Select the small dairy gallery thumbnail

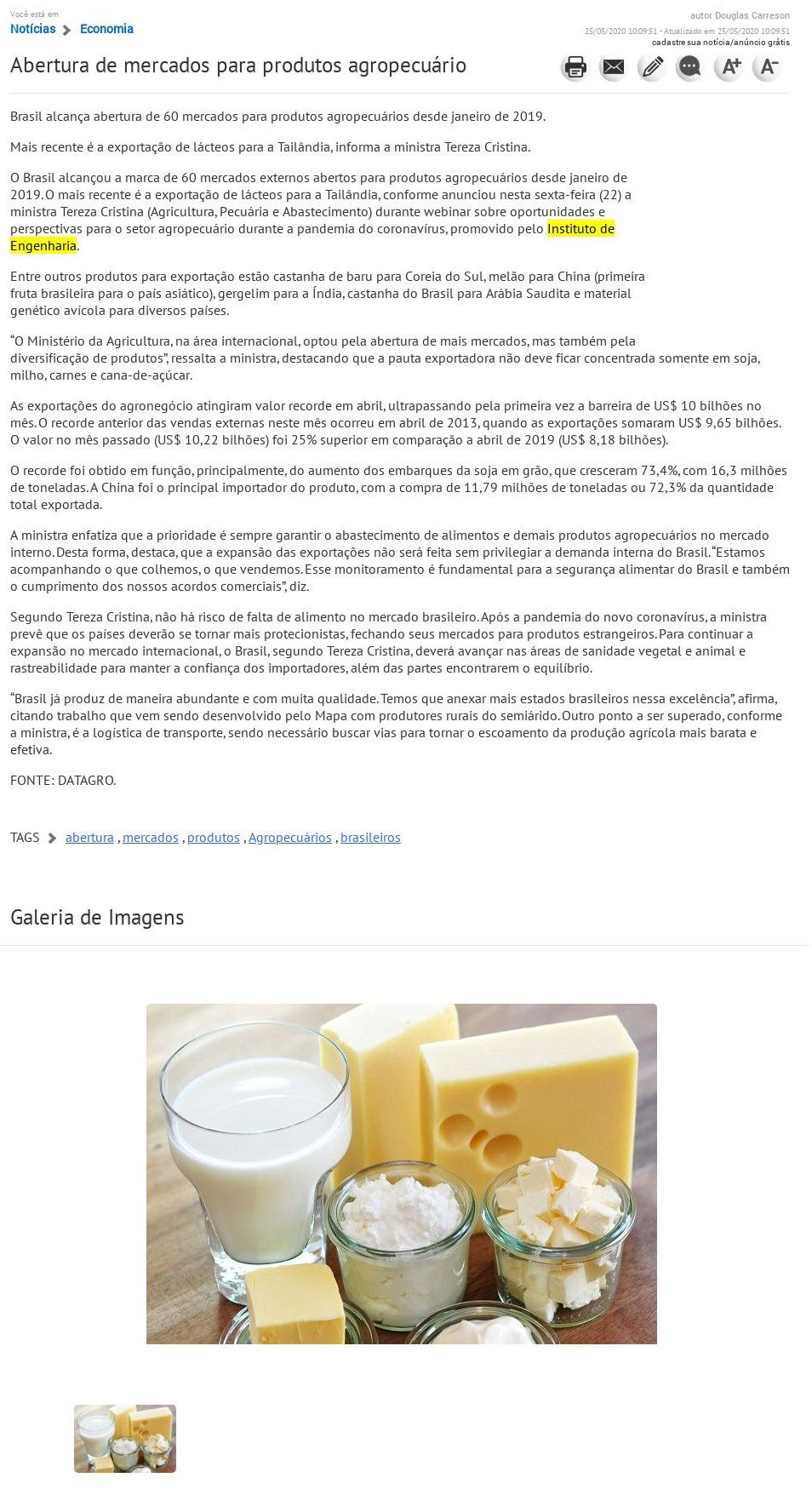[125, 1438]
